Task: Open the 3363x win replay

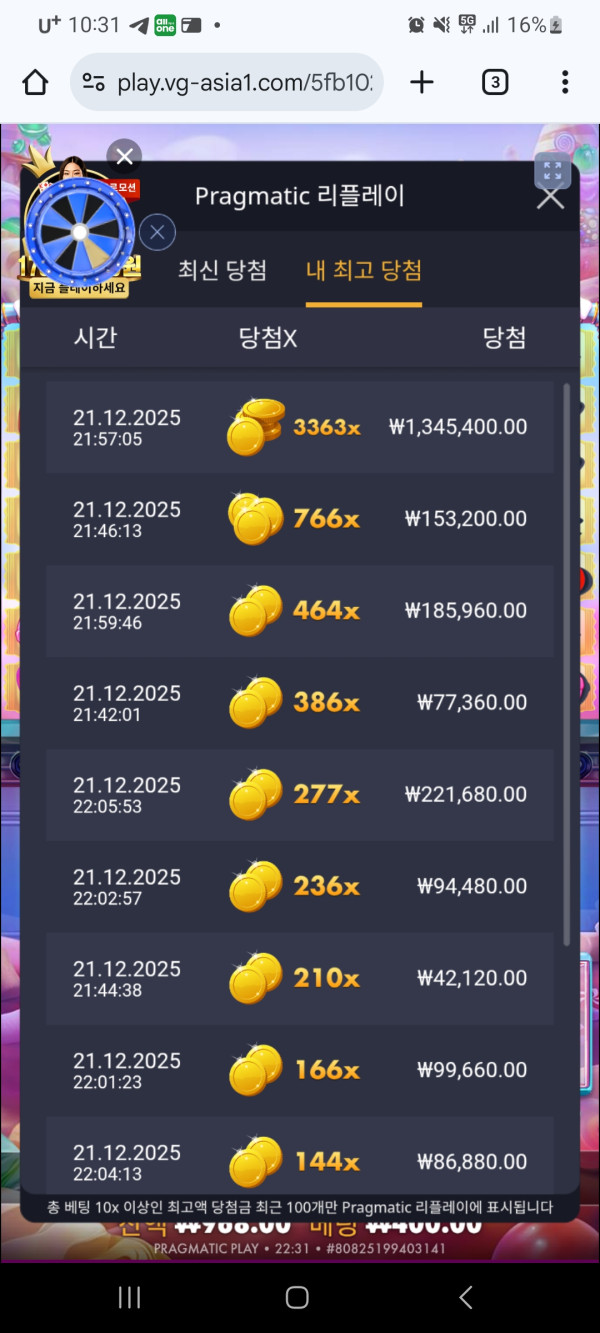Action: 300,427
